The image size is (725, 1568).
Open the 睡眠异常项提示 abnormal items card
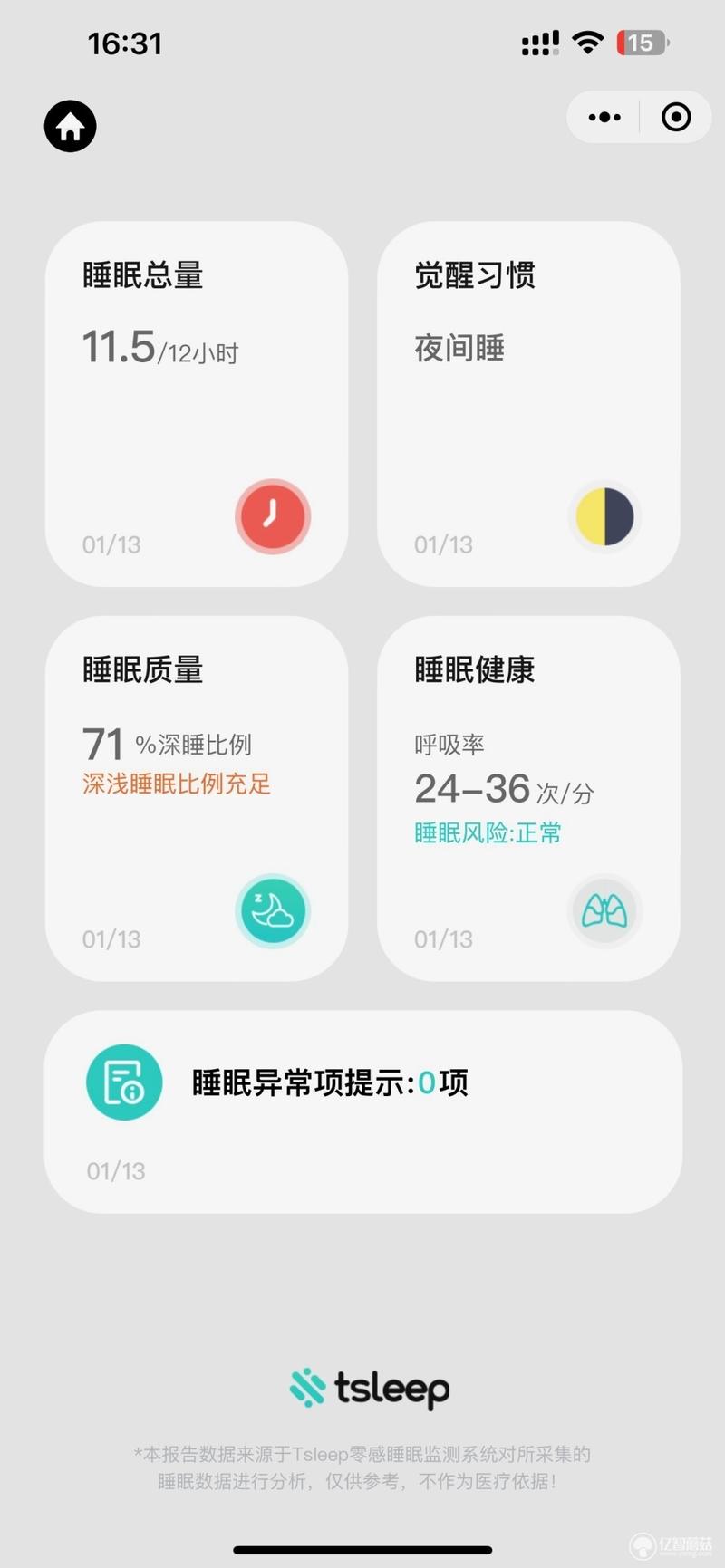[x=362, y=1111]
